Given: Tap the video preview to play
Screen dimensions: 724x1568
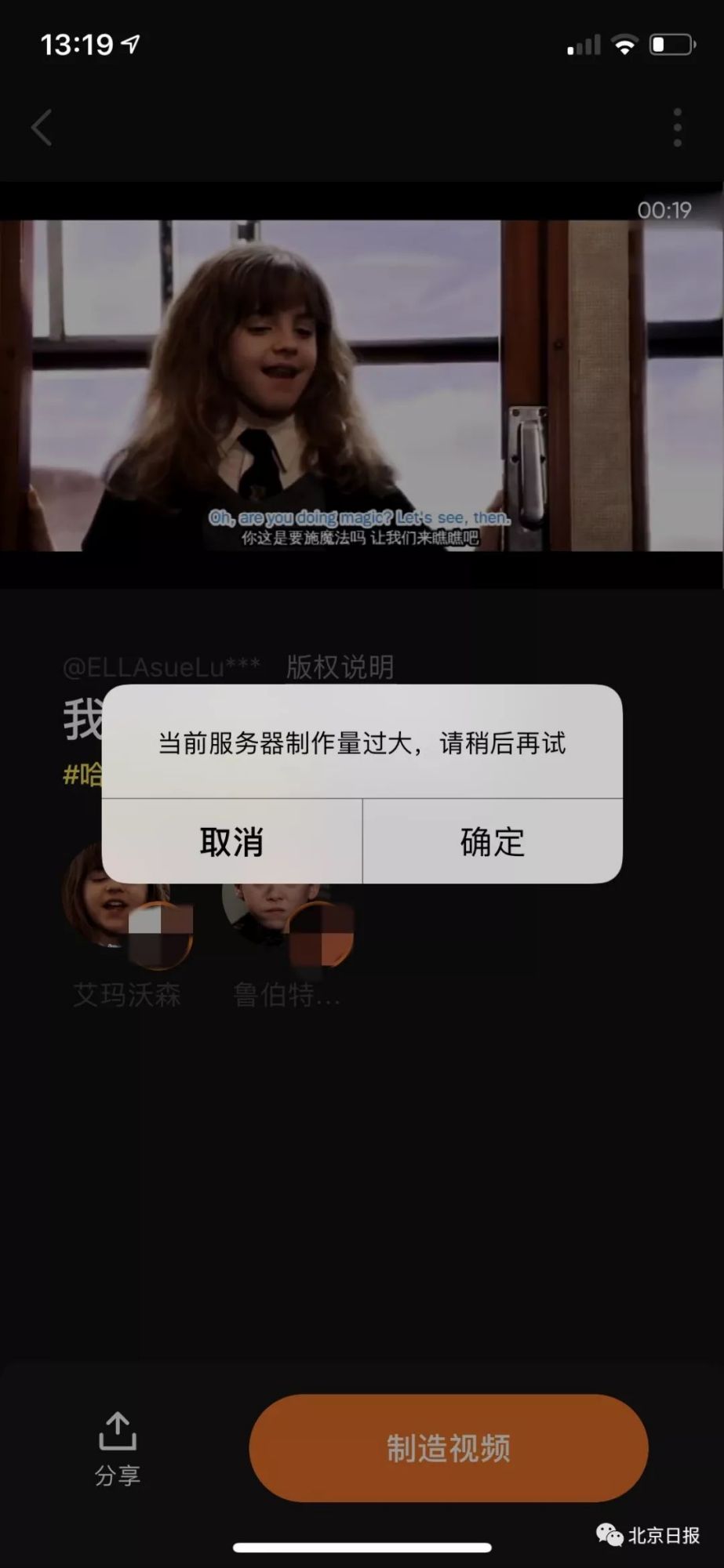Looking at the screenshot, I should [361, 384].
